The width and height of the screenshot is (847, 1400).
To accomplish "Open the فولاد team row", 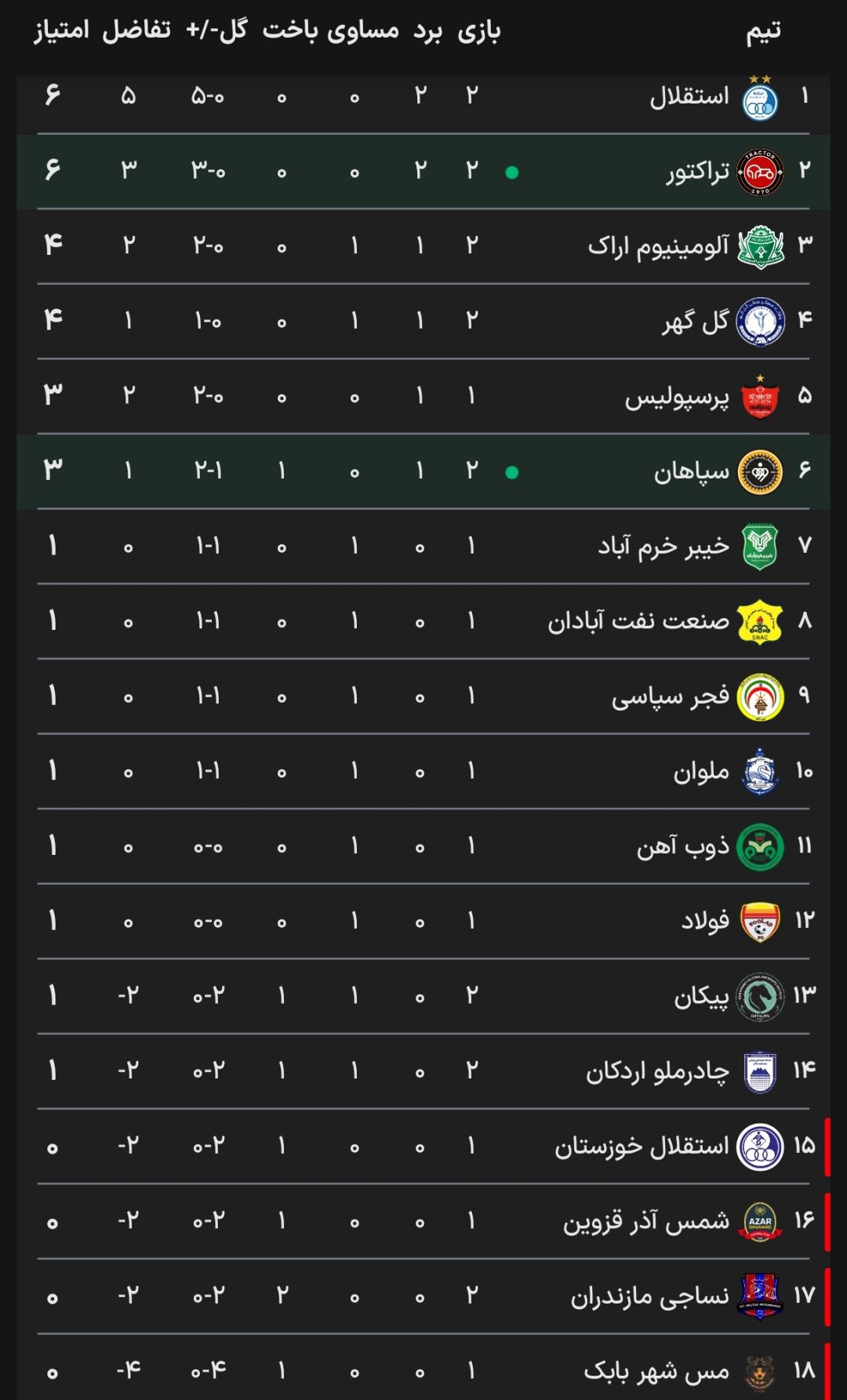I will tap(423, 922).
